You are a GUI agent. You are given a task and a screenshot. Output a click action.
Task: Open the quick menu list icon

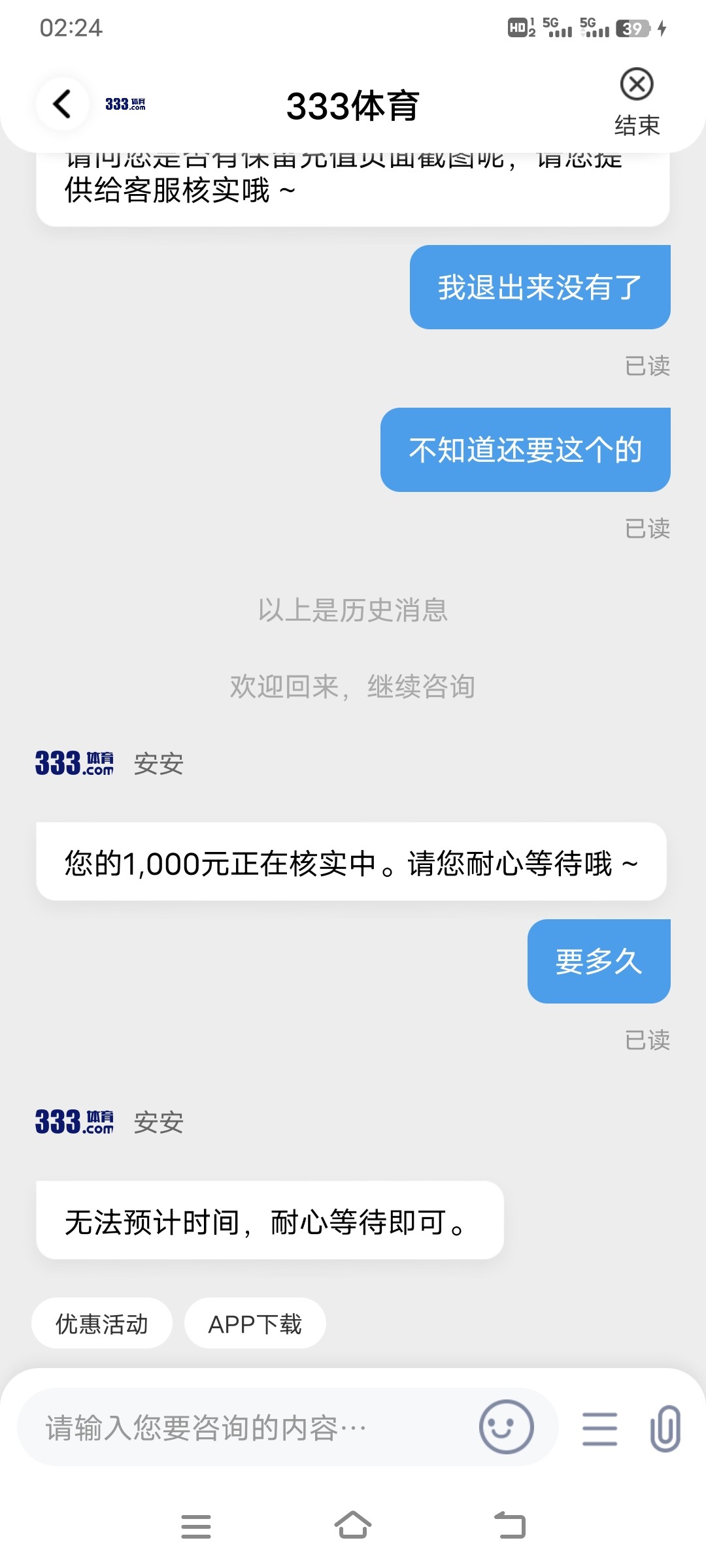click(599, 1429)
